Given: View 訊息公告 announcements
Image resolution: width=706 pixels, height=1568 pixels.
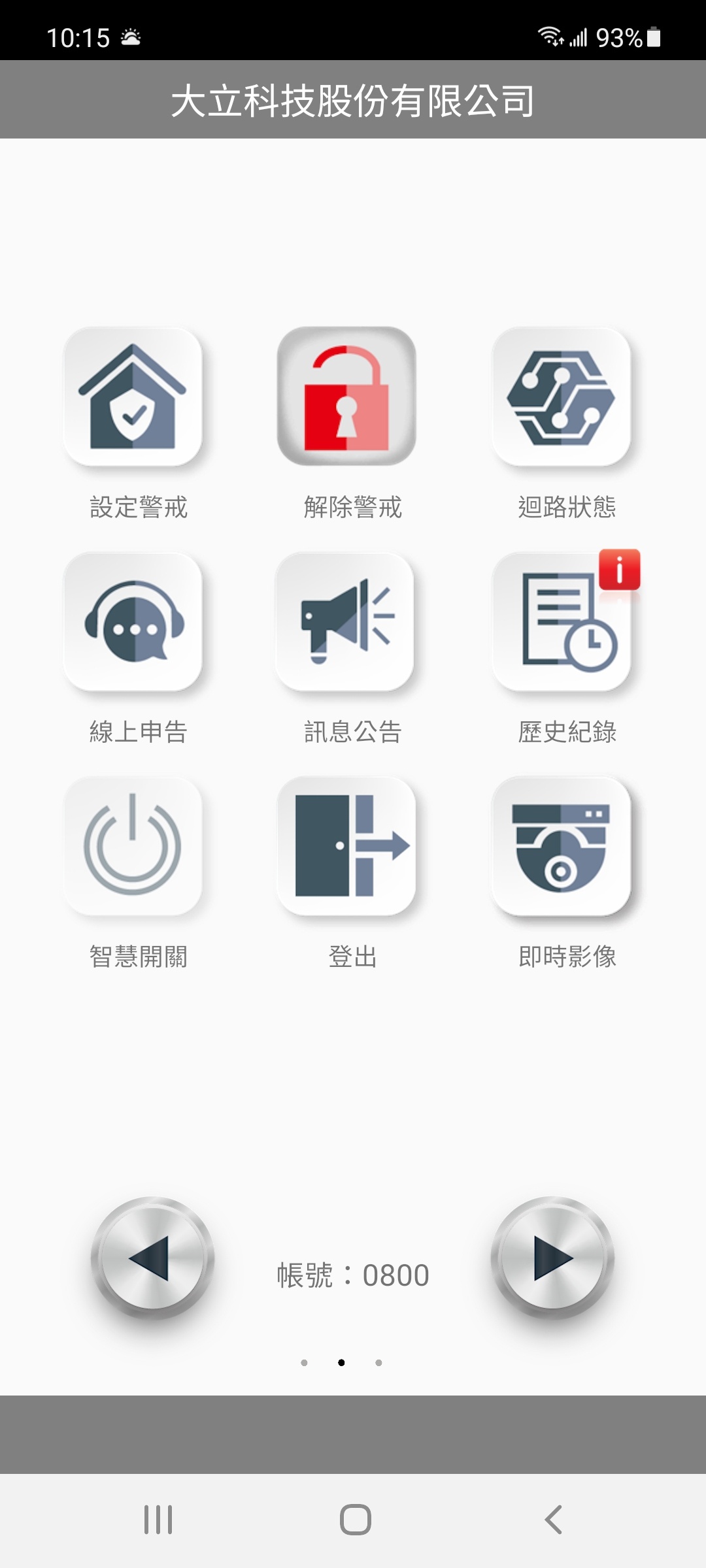Looking at the screenshot, I should tap(345, 621).
